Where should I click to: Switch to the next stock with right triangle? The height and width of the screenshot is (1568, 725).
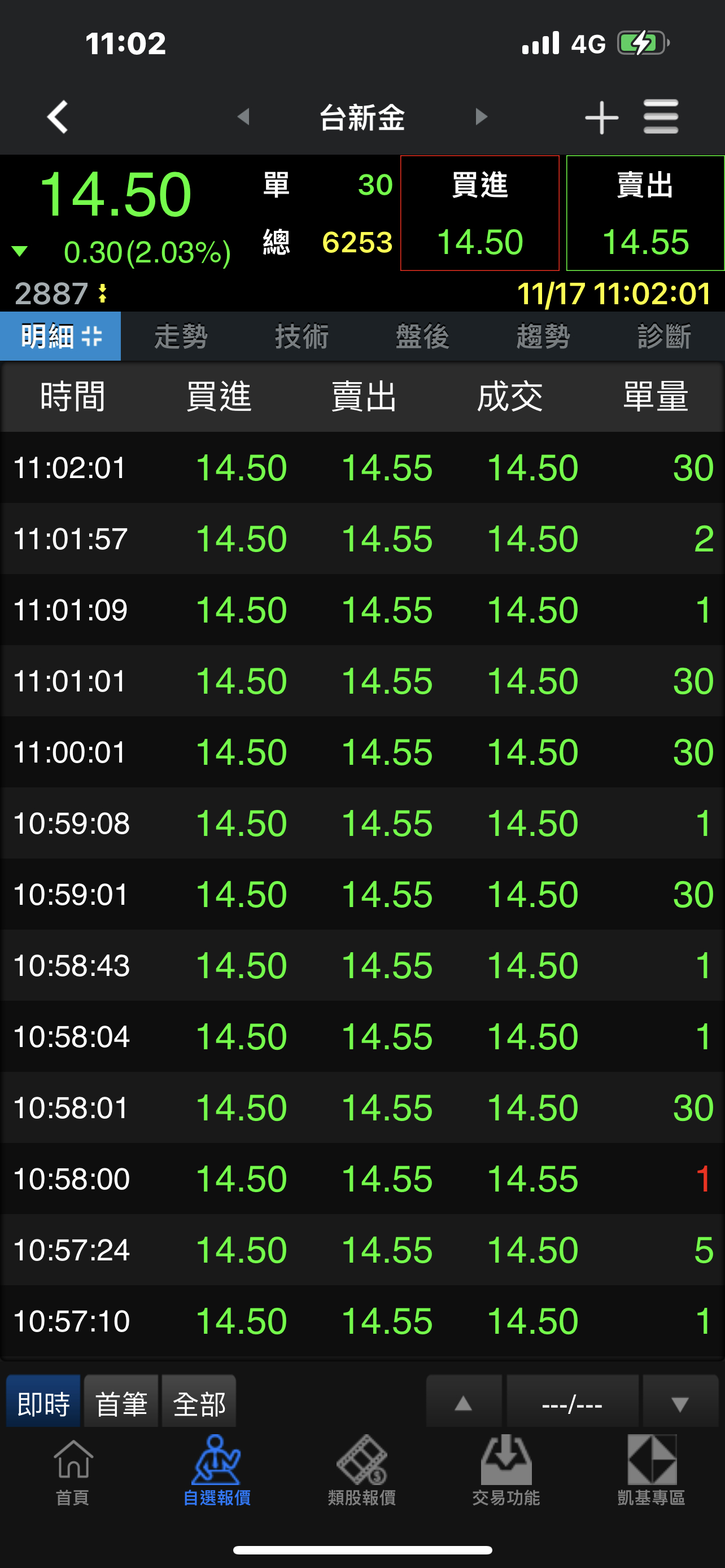481,116
